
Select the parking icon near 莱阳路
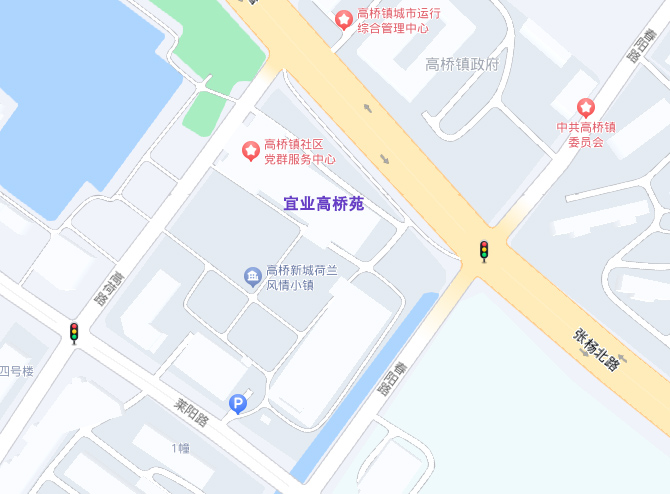238,404
